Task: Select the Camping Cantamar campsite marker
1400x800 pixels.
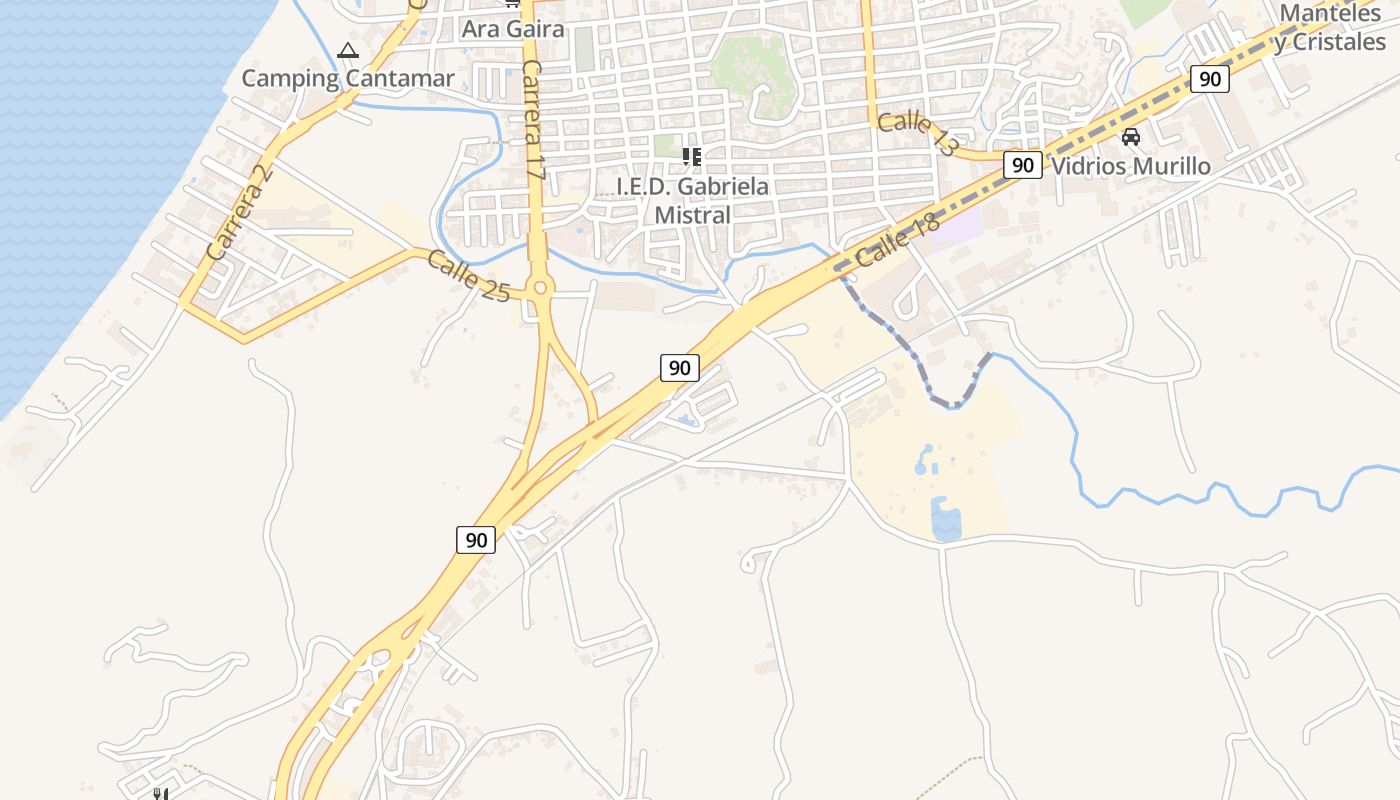Action: tap(347, 51)
